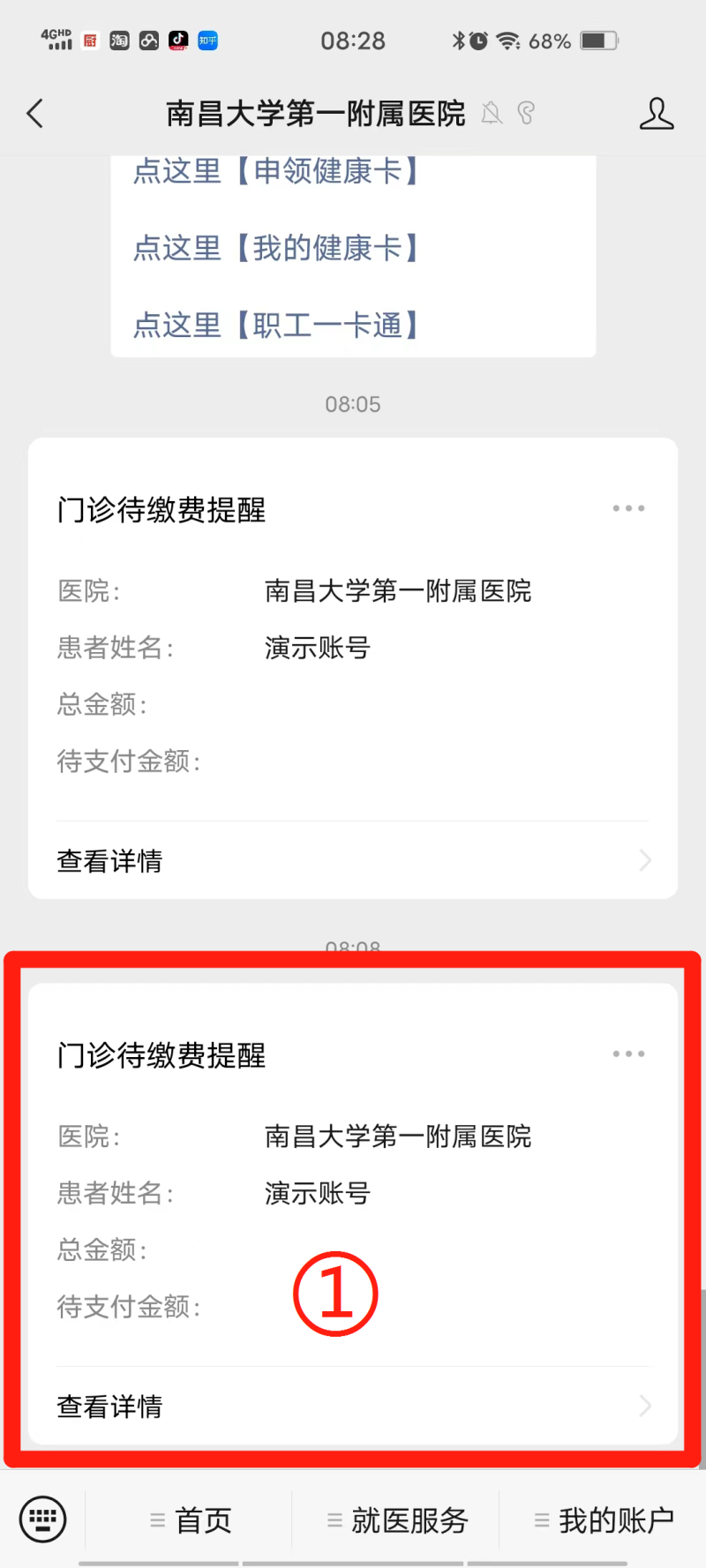Image resolution: width=706 pixels, height=1568 pixels.
Task: Open the 我的健康卡 link
Action: pos(275,248)
